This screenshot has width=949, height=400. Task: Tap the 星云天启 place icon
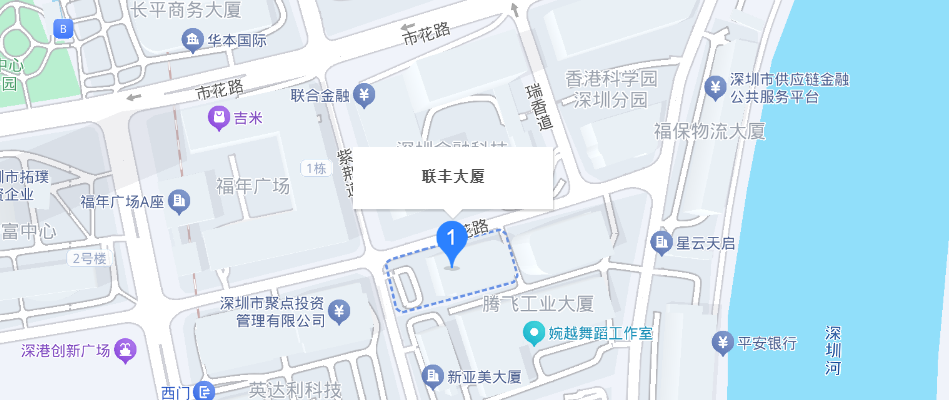pyautogui.click(x=661, y=242)
